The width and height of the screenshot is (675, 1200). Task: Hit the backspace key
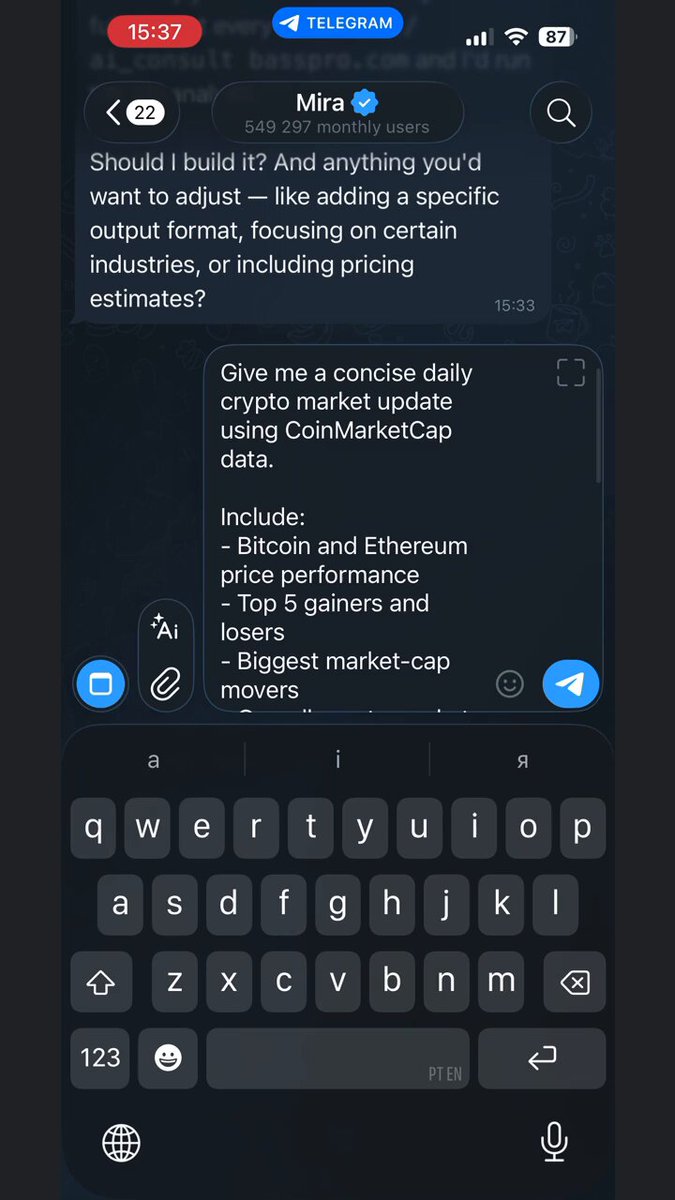(x=575, y=983)
